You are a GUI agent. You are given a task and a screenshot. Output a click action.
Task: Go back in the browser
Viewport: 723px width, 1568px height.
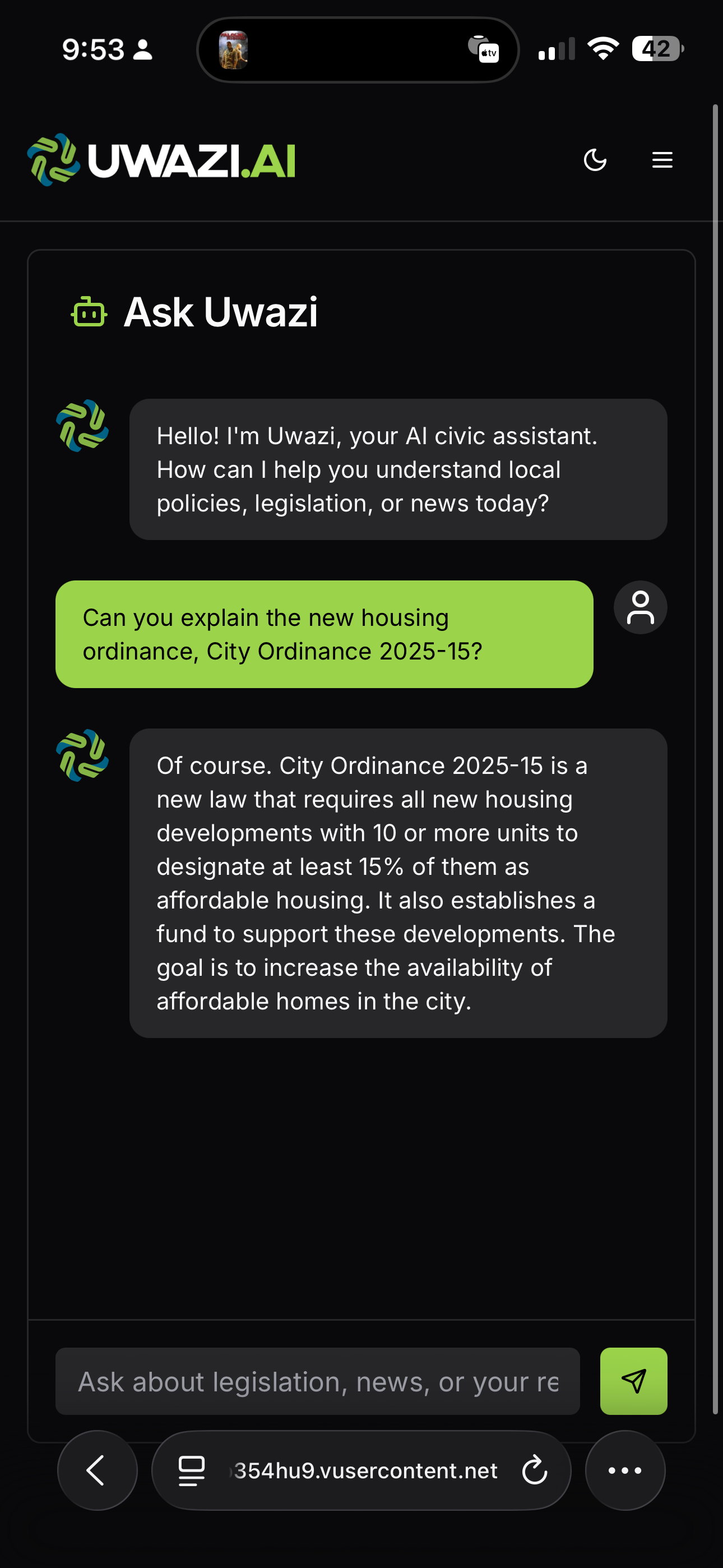pos(97,1470)
